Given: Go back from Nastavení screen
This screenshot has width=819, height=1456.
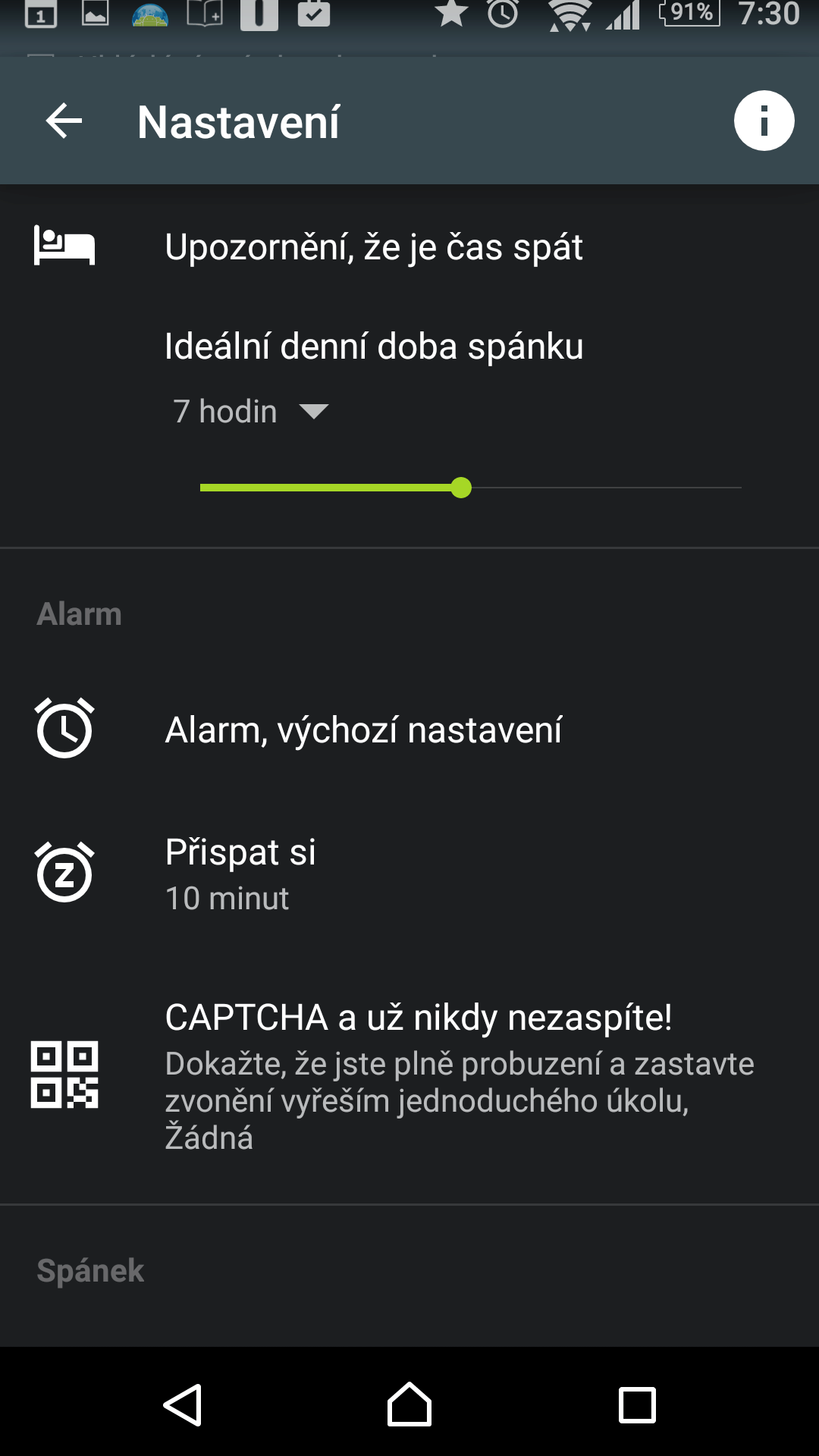Looking at the screenshot, I should tap(64, 121).
